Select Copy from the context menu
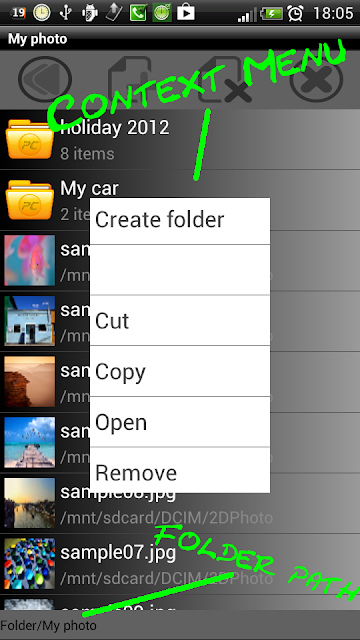360x640 pixels. point(180,371)
